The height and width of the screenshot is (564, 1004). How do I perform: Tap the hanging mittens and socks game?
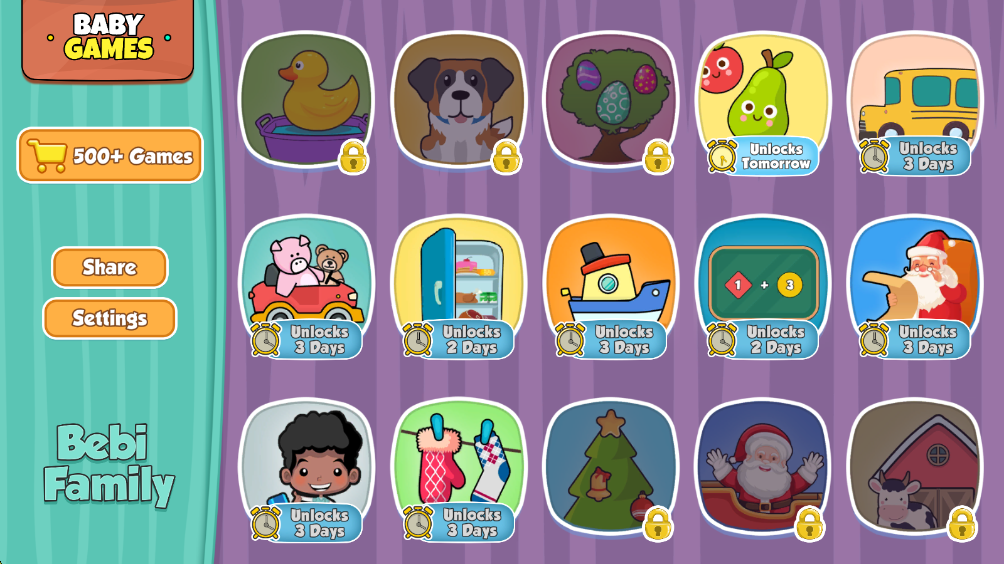458,466
